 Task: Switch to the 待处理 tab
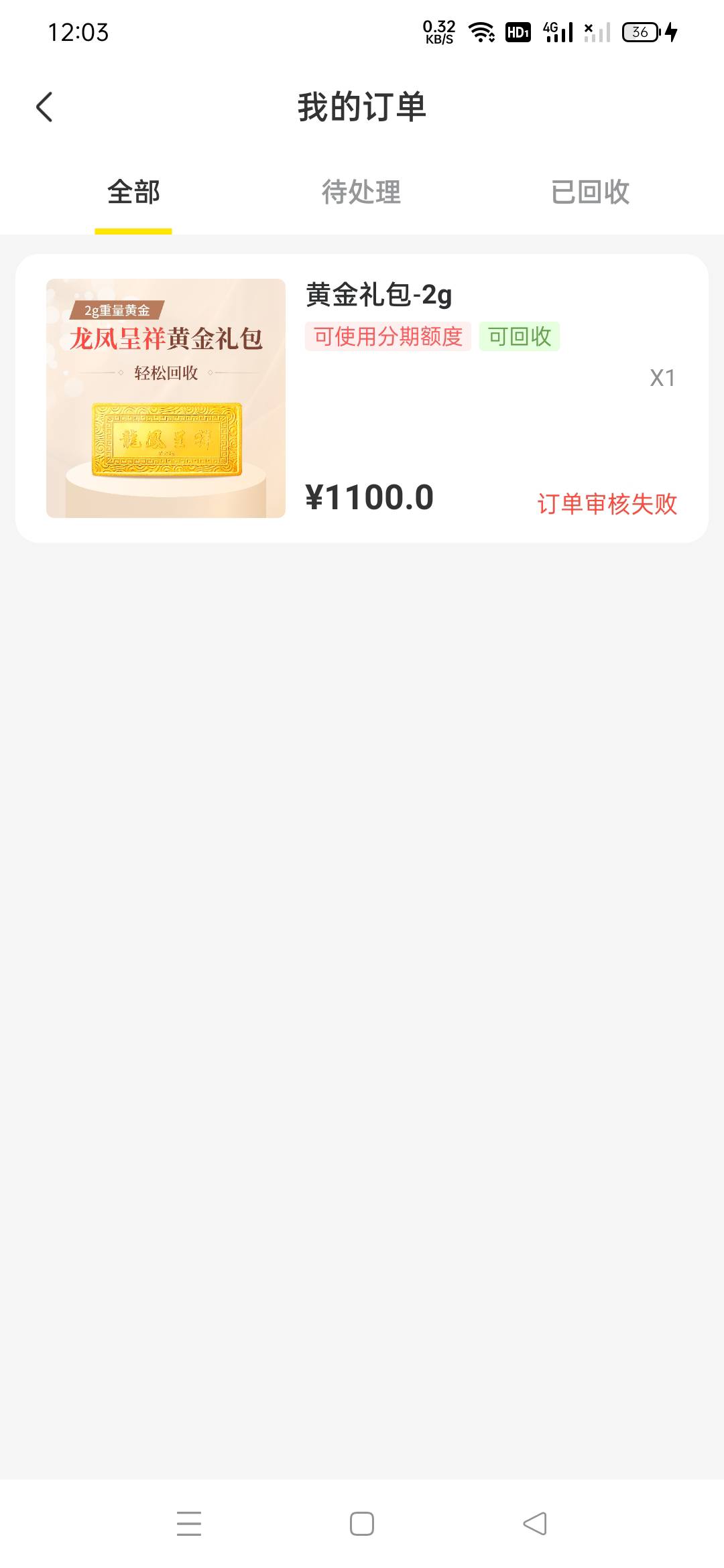[361, 192]
